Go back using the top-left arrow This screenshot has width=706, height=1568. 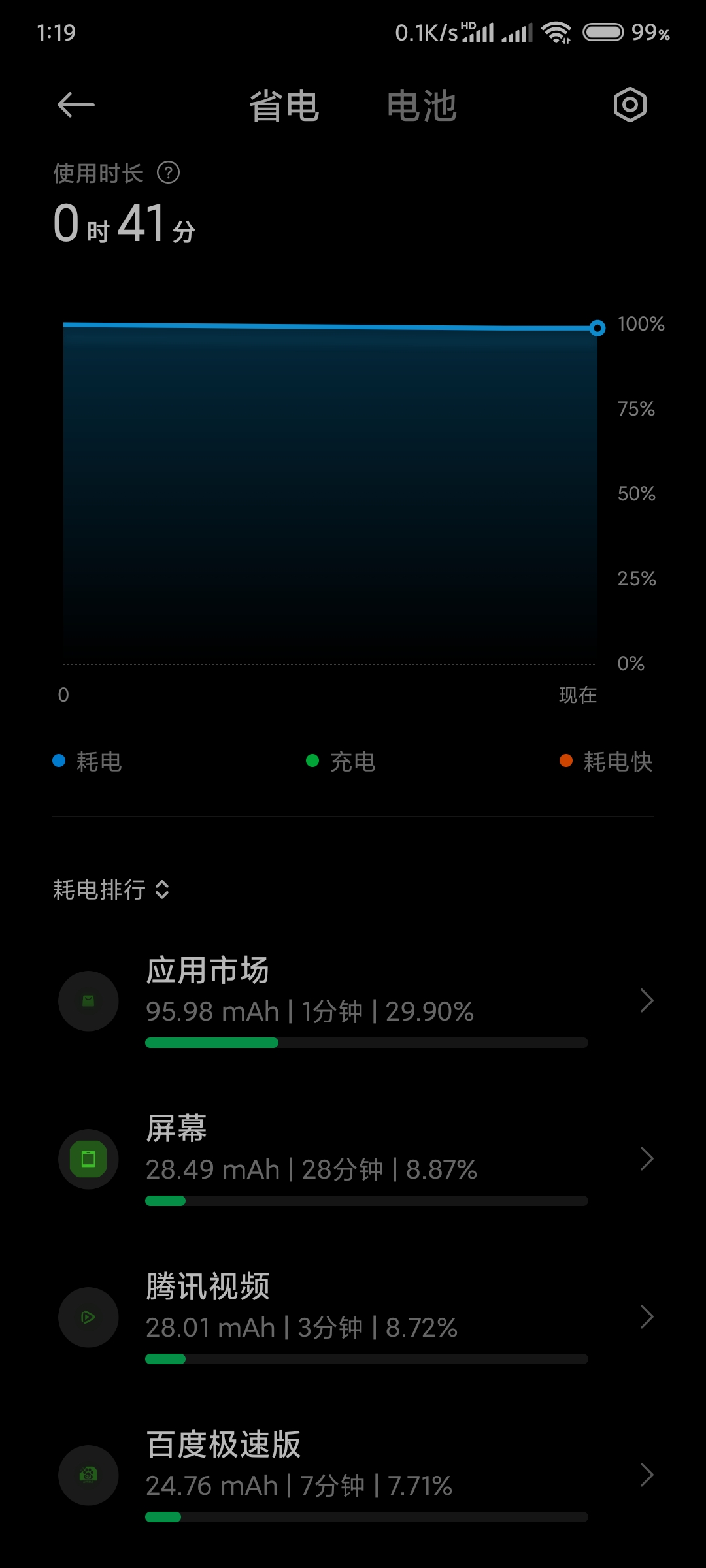[x=76, y=105]
